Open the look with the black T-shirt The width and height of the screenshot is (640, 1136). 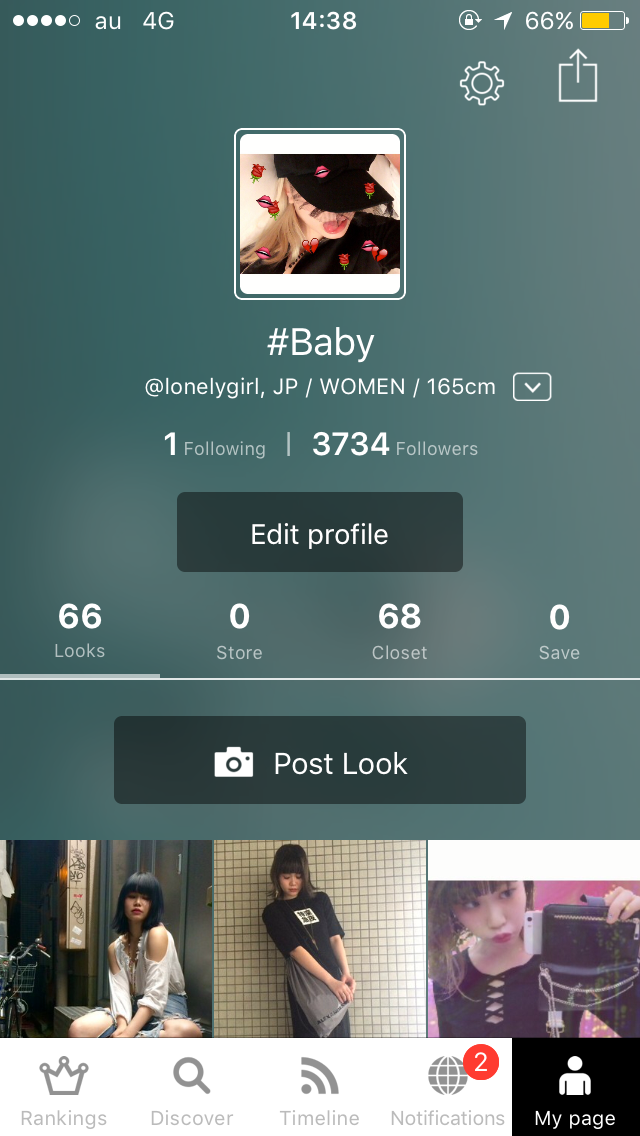coord(320,938)
